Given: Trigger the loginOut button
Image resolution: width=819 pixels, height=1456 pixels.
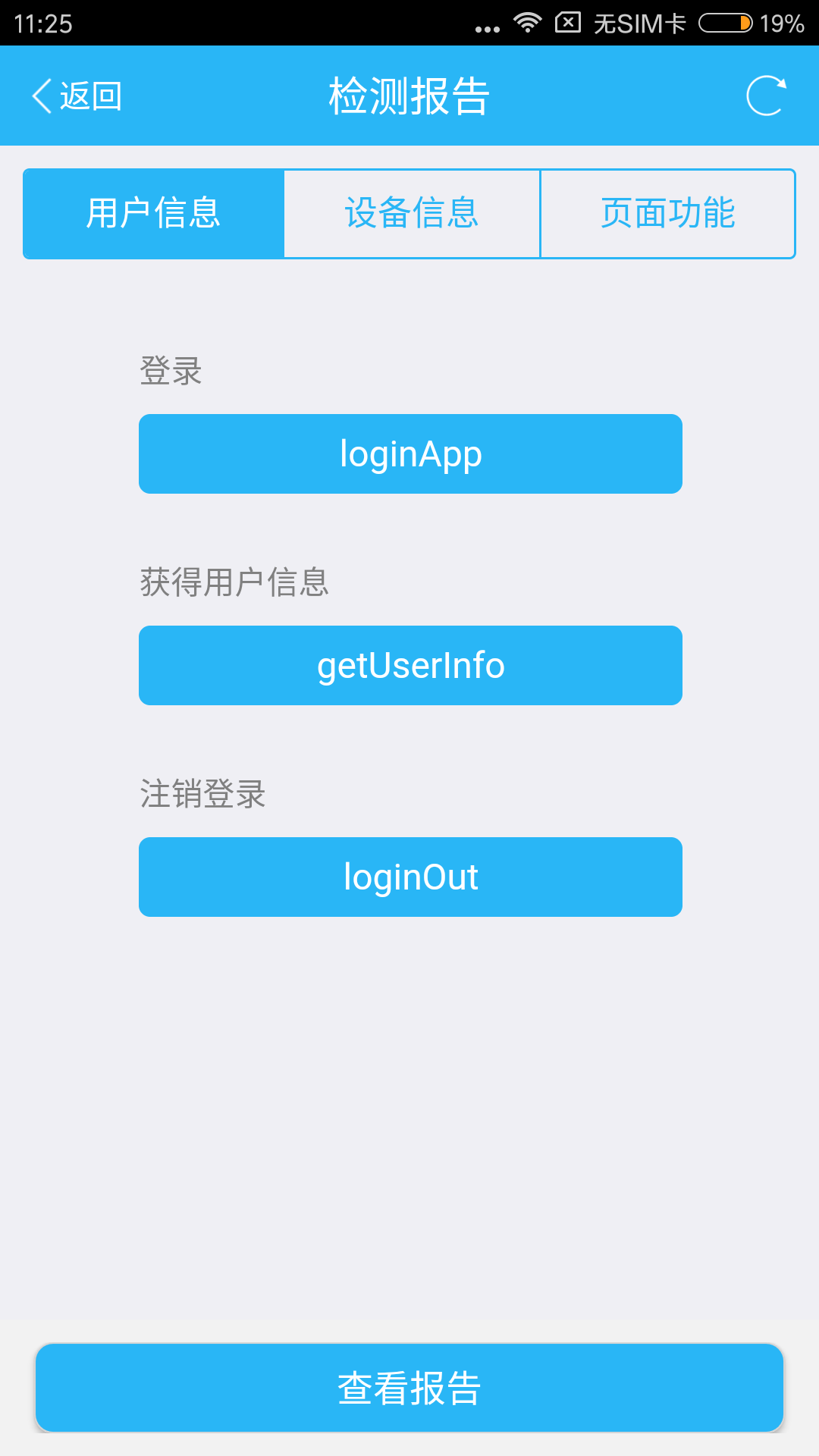Looking at the screenshot, I should (x=410, y=877).
